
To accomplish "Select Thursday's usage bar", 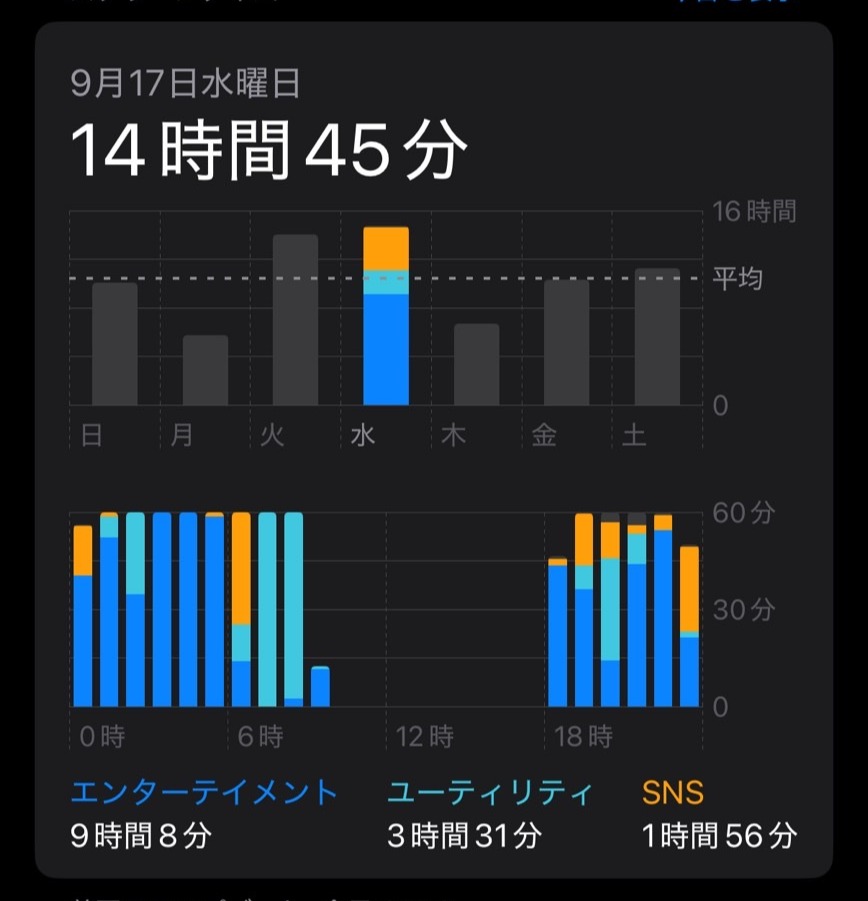I will 476,365.
